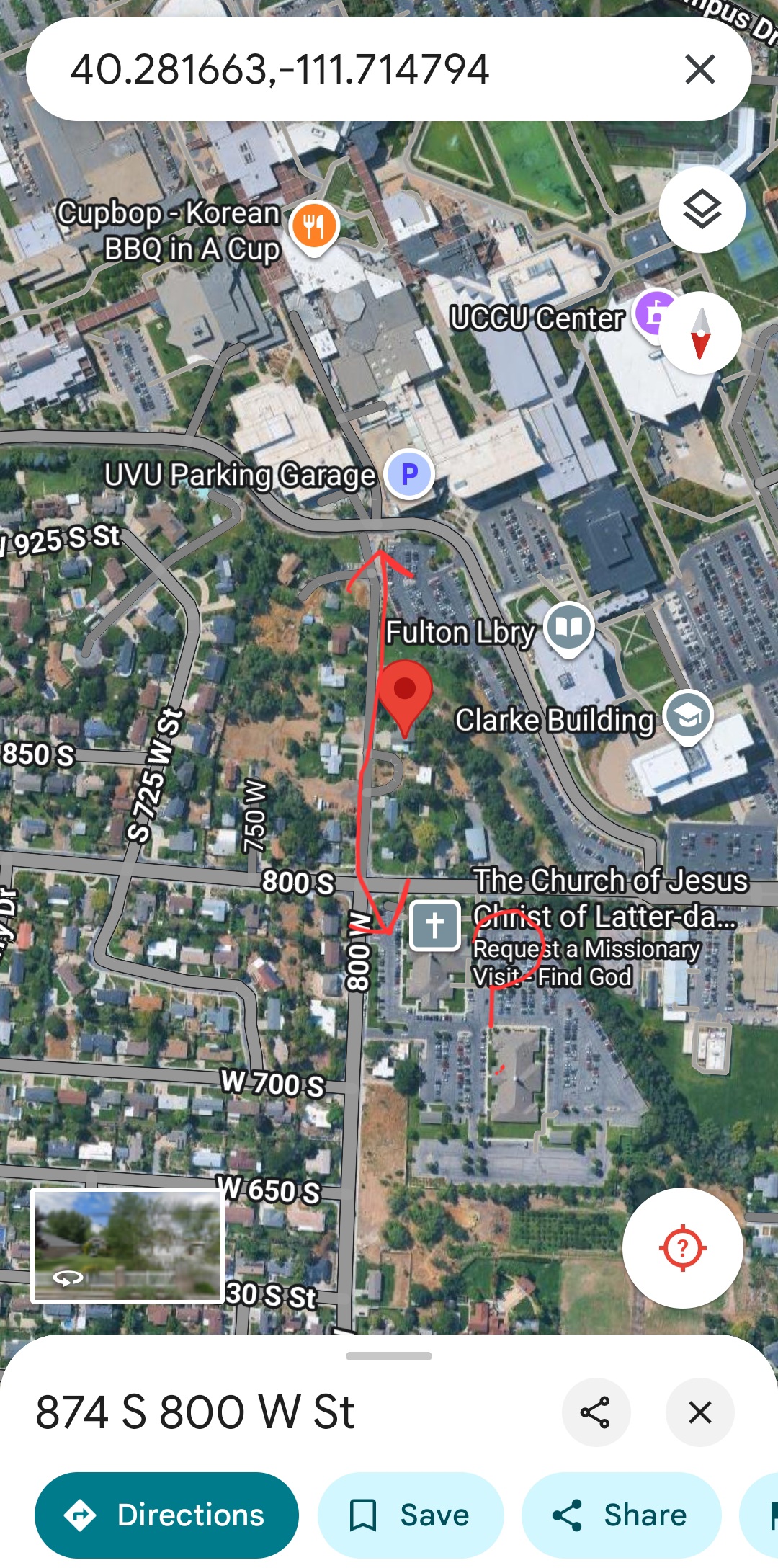The width and height of the screenshot is (778, 1568).
Task: Open the Cupbop restaurant map pin
Action: tap(314, 226)
